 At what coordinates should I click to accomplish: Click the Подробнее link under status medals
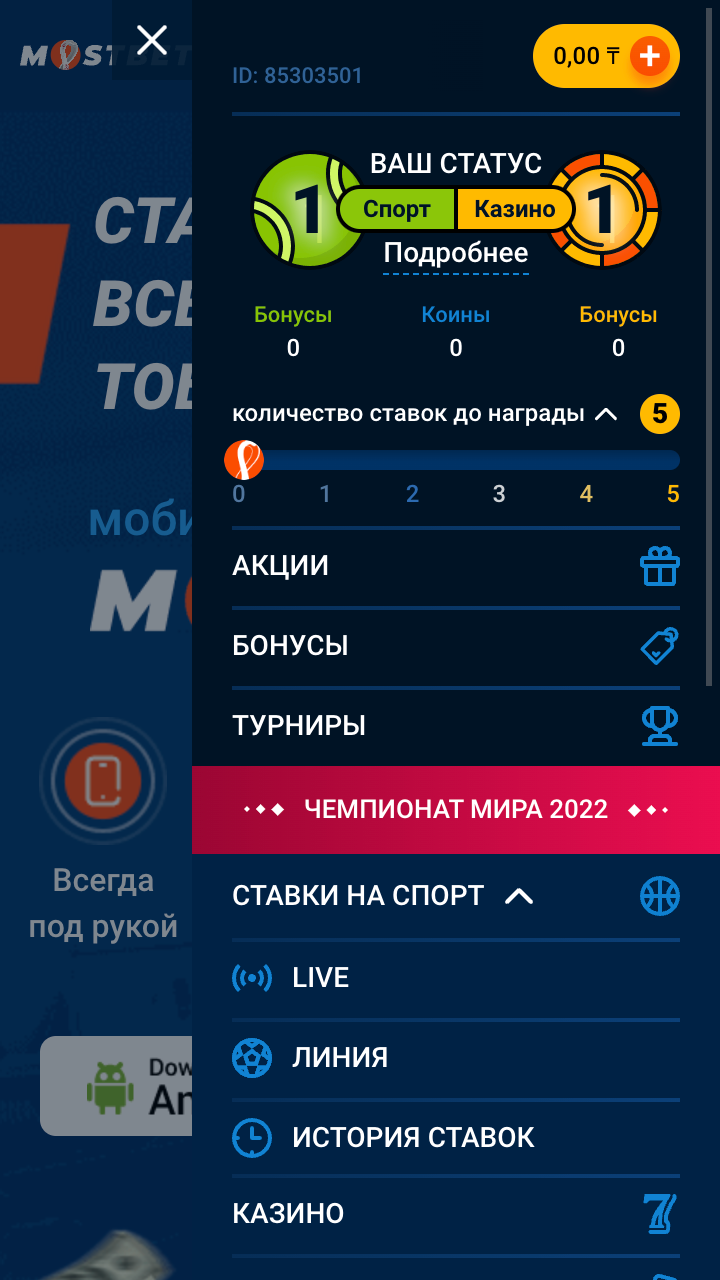pyautogui.click(x=455, y=253)
